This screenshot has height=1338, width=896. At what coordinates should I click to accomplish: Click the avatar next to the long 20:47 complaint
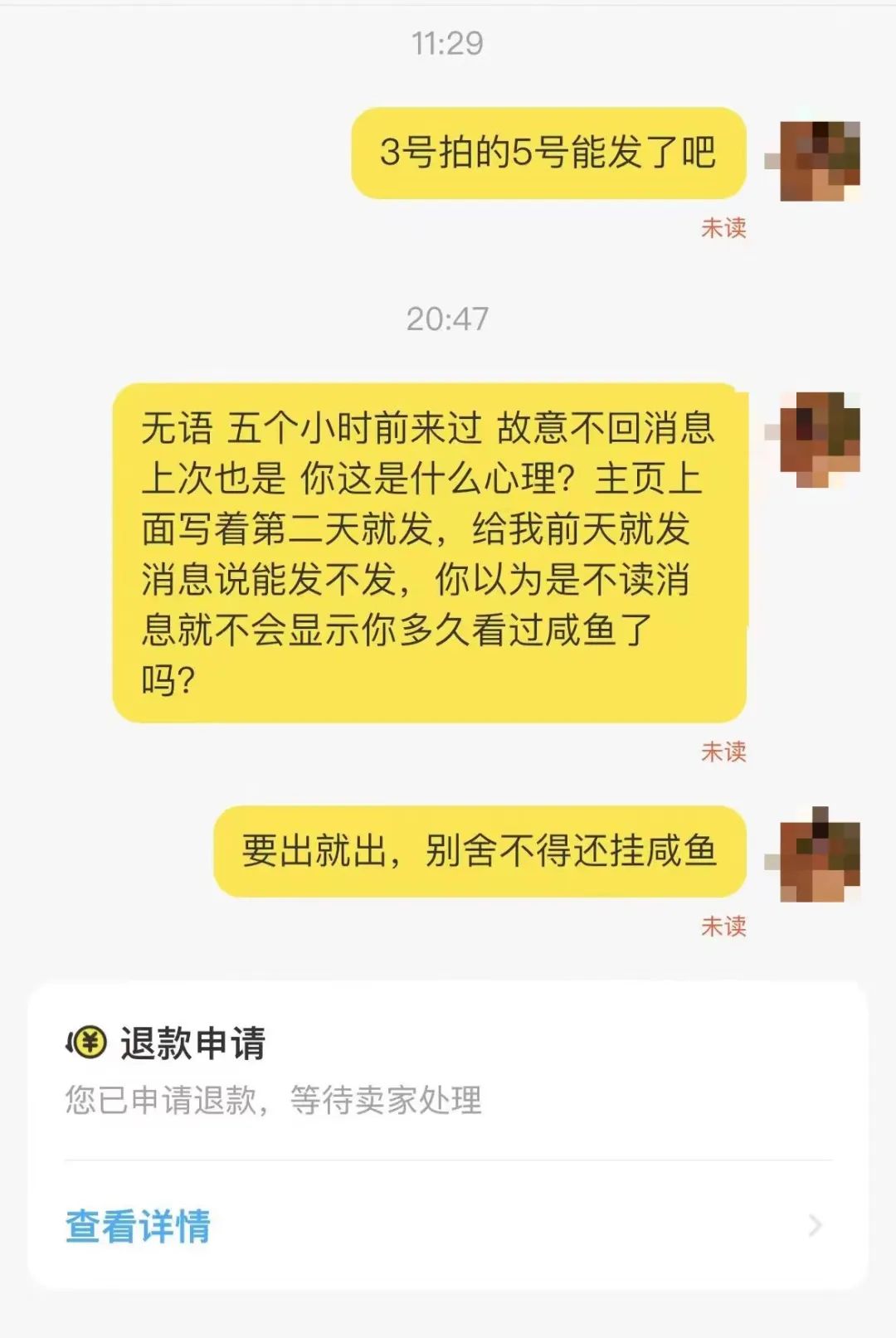tap(820, 440)
